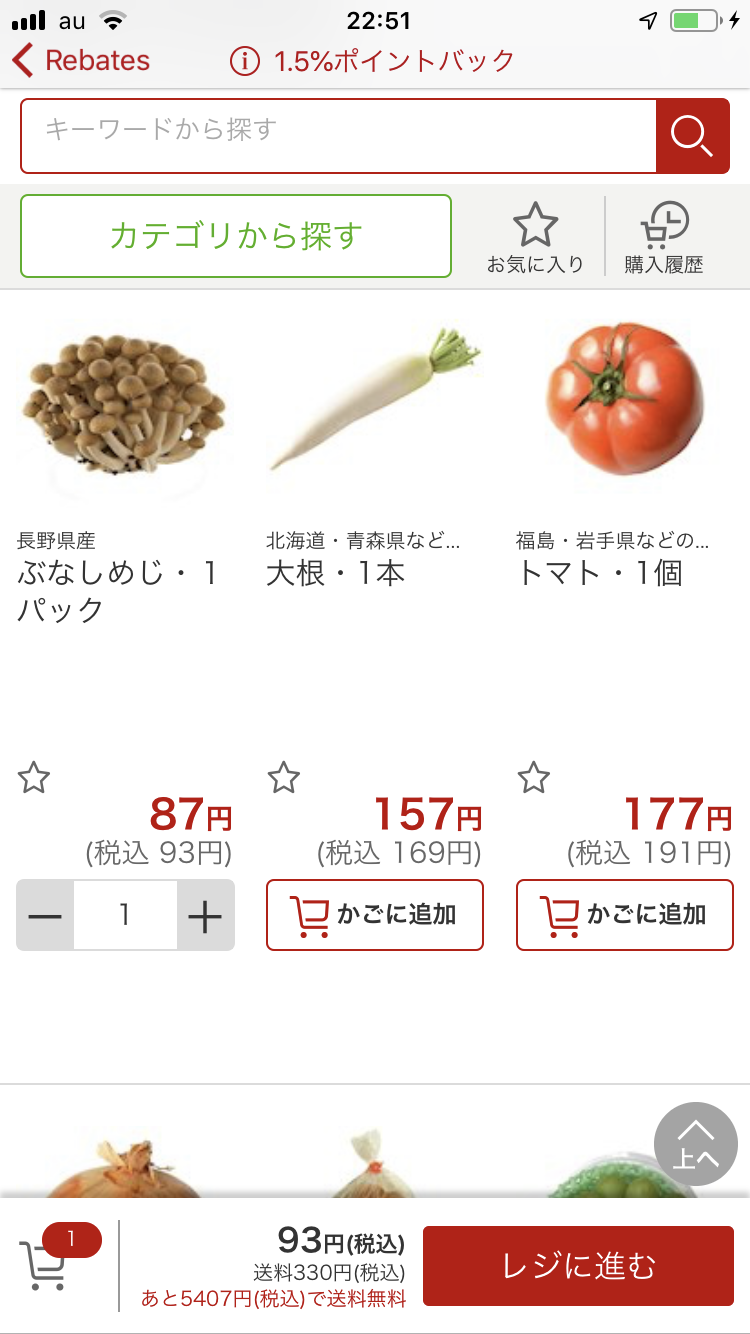Add 大根 to the cart

coord(375,915)
